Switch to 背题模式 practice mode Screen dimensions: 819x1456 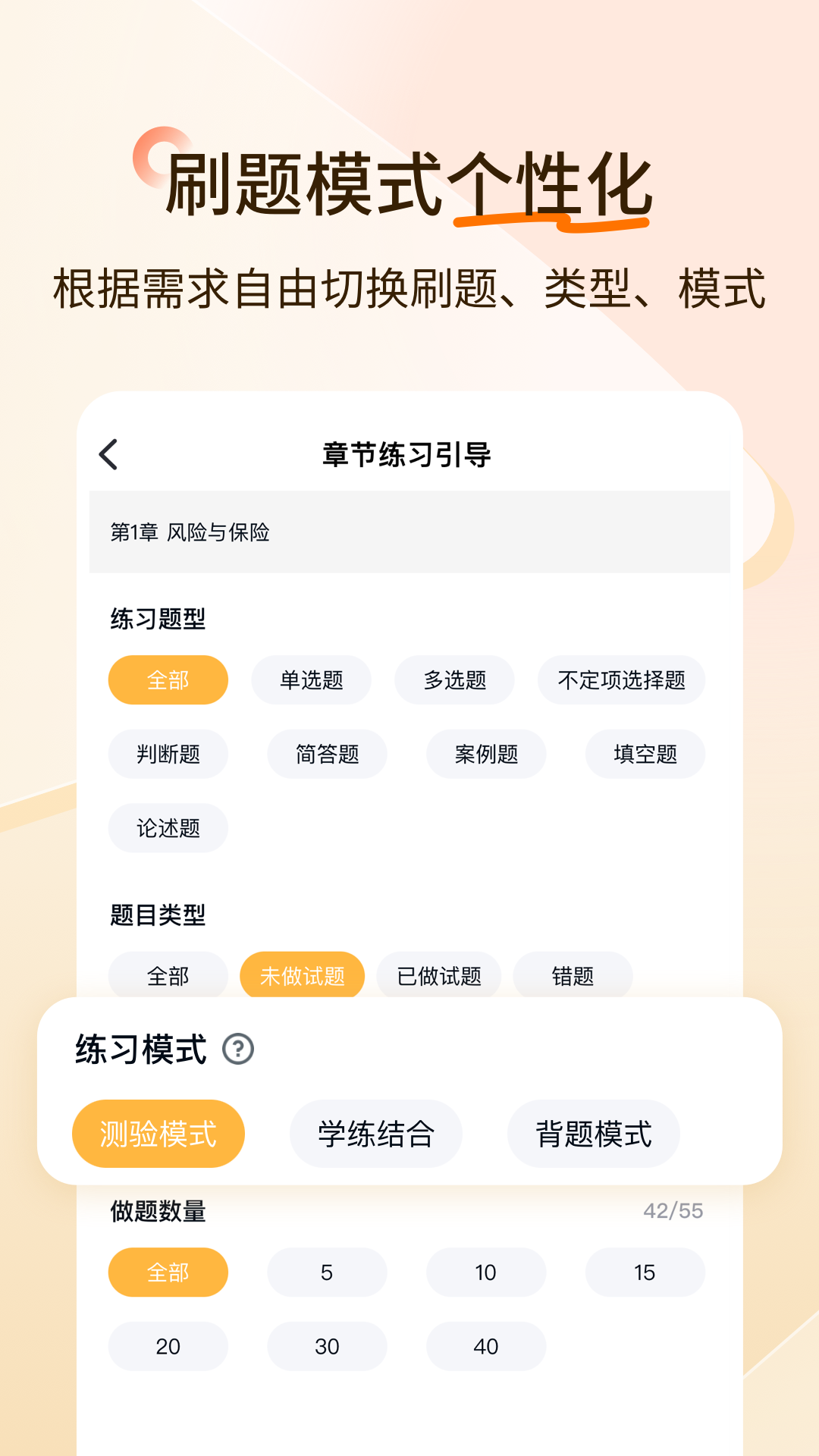coord(593,1134)
